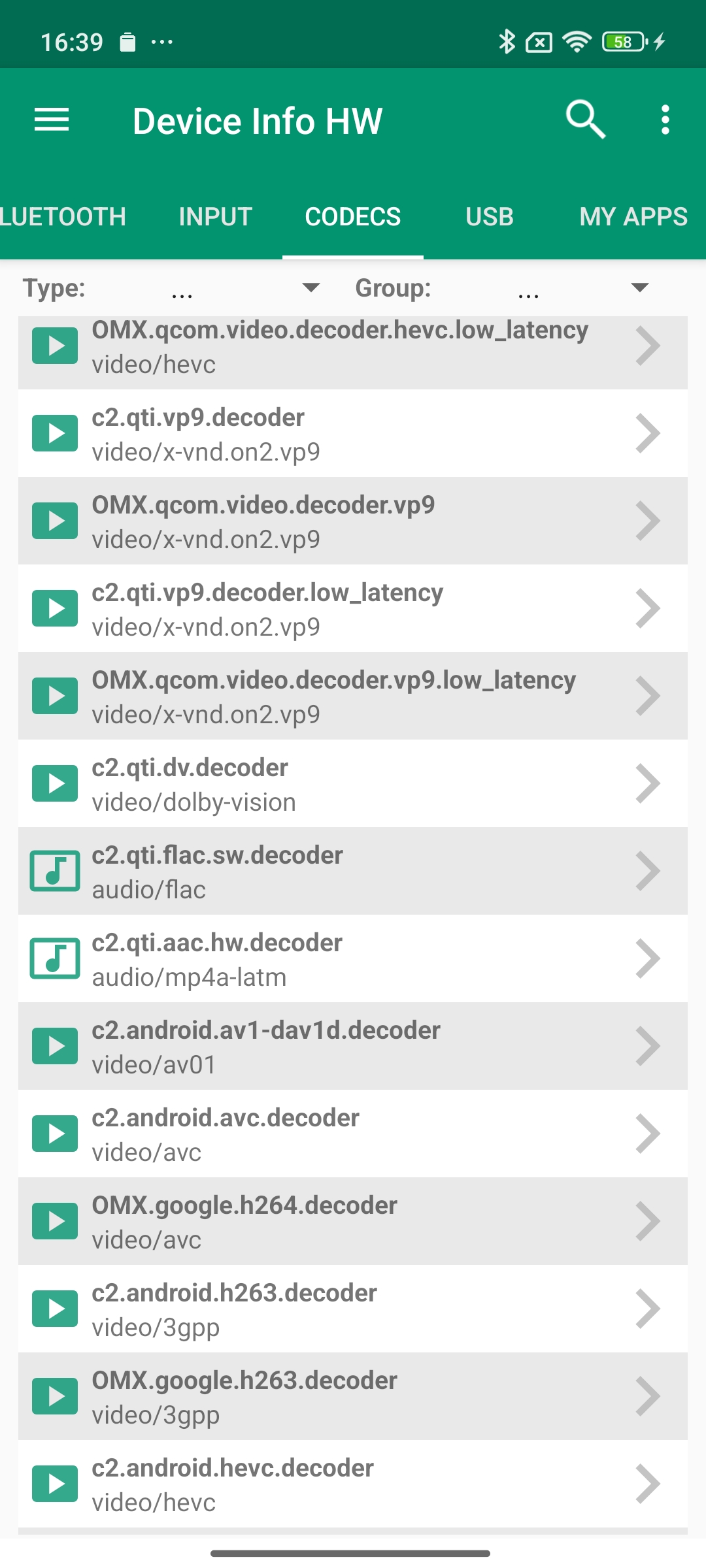Switch to the Bluetooth tab
Screen dimensions: 706x1568
(63, 217)
